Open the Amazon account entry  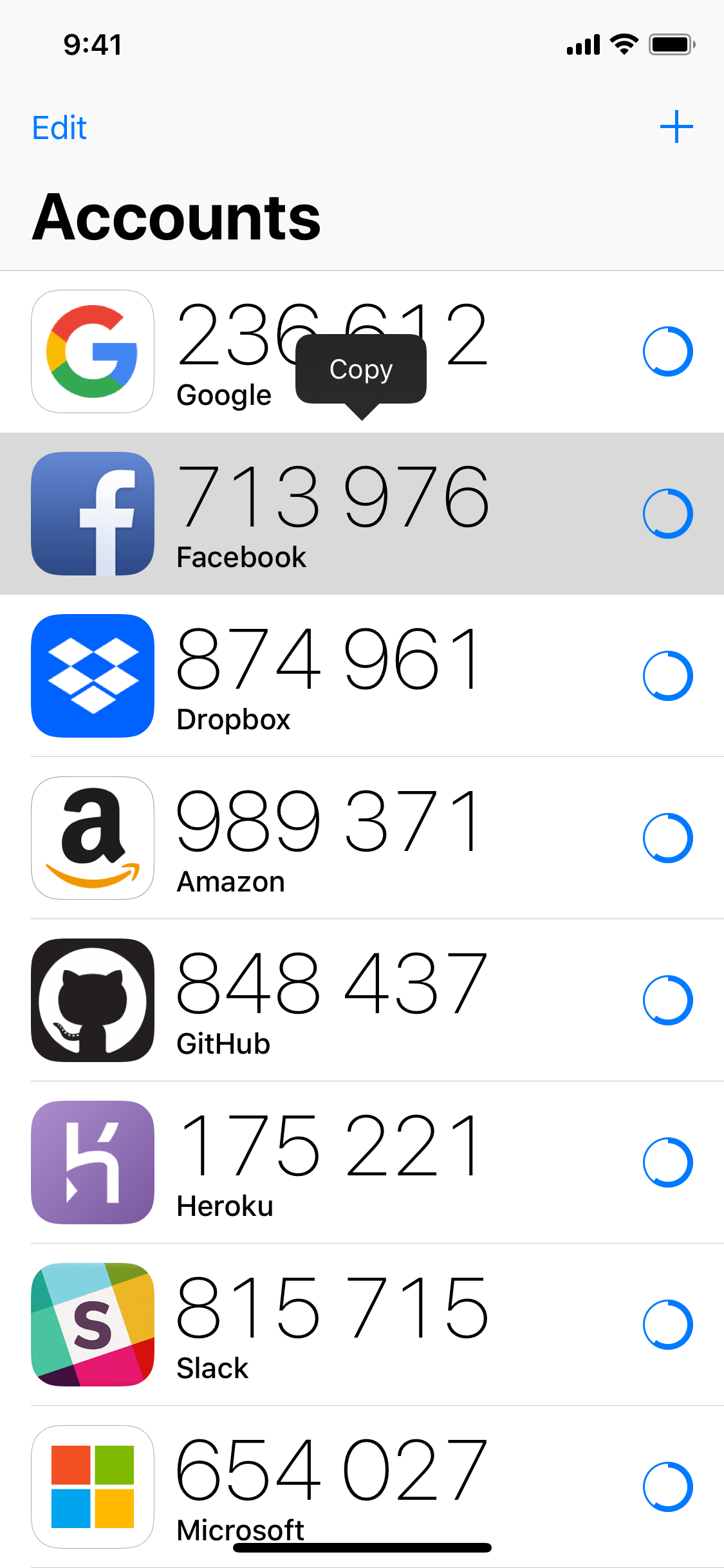362,838
